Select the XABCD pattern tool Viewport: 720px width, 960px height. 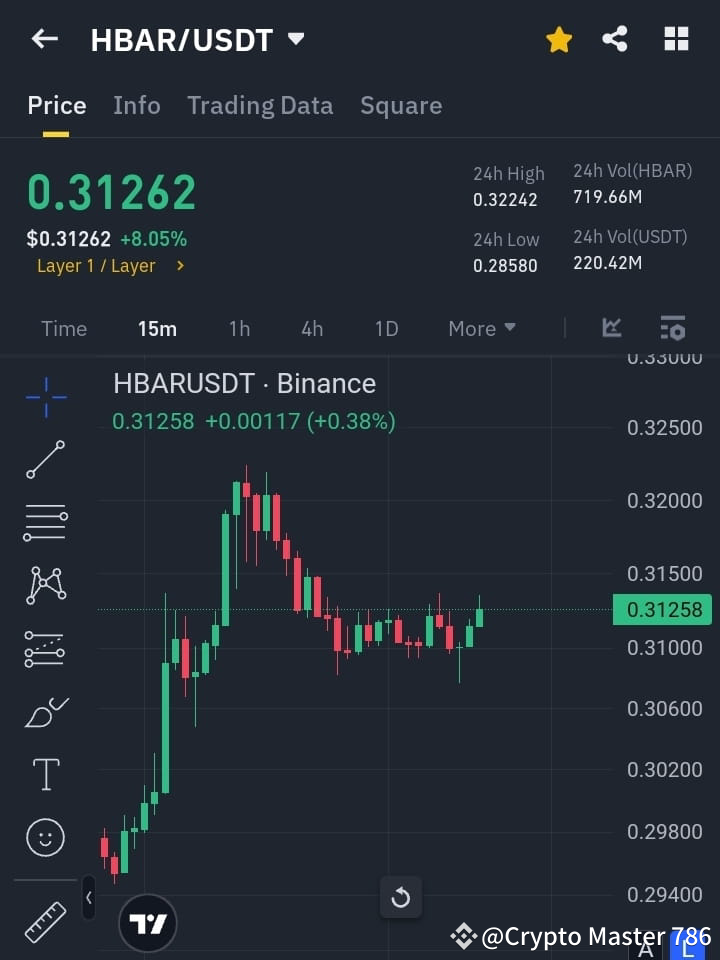[45, 586]
